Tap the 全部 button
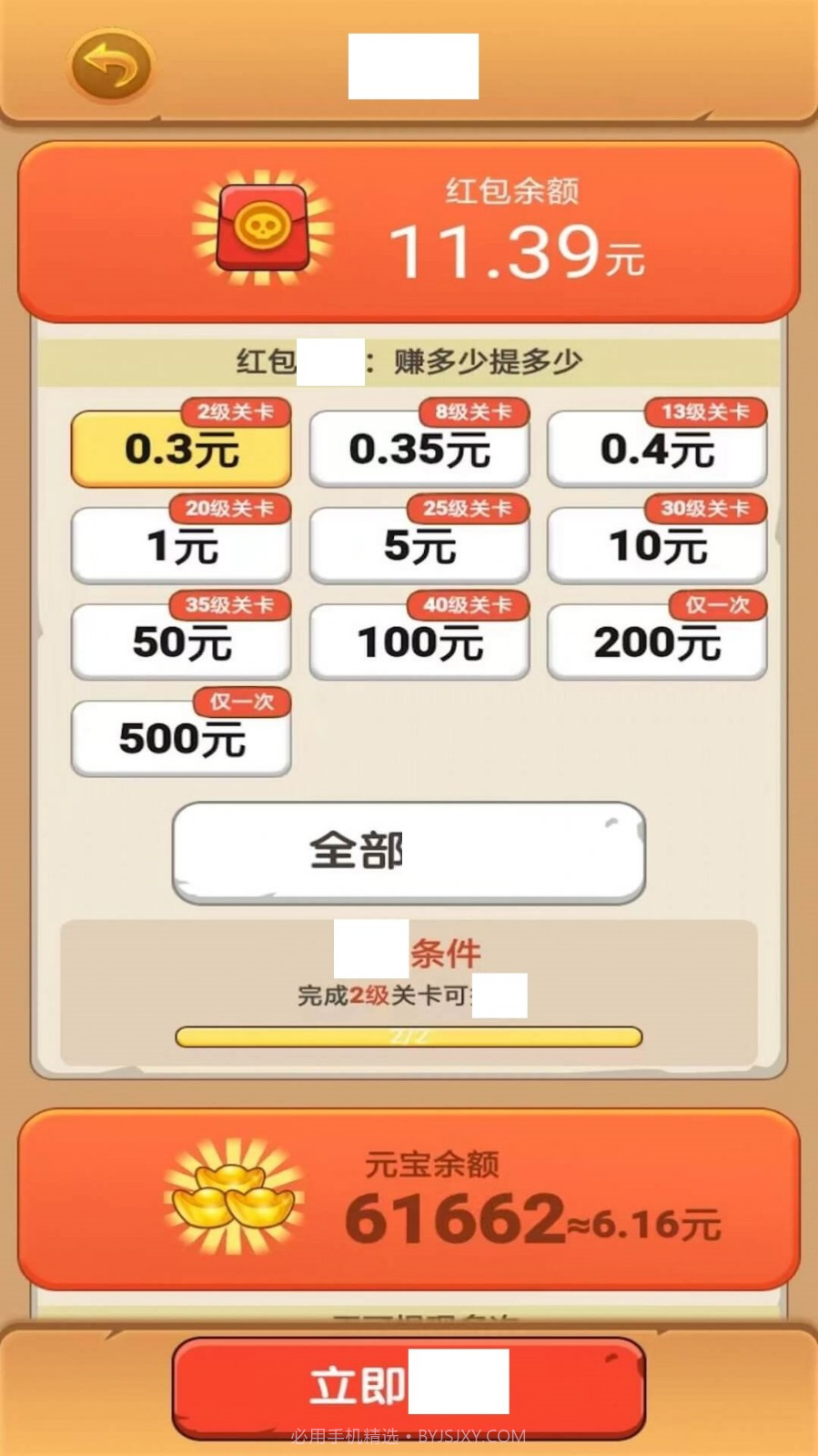This screenshot has width=818, height=1456. (x=409, y=853)
